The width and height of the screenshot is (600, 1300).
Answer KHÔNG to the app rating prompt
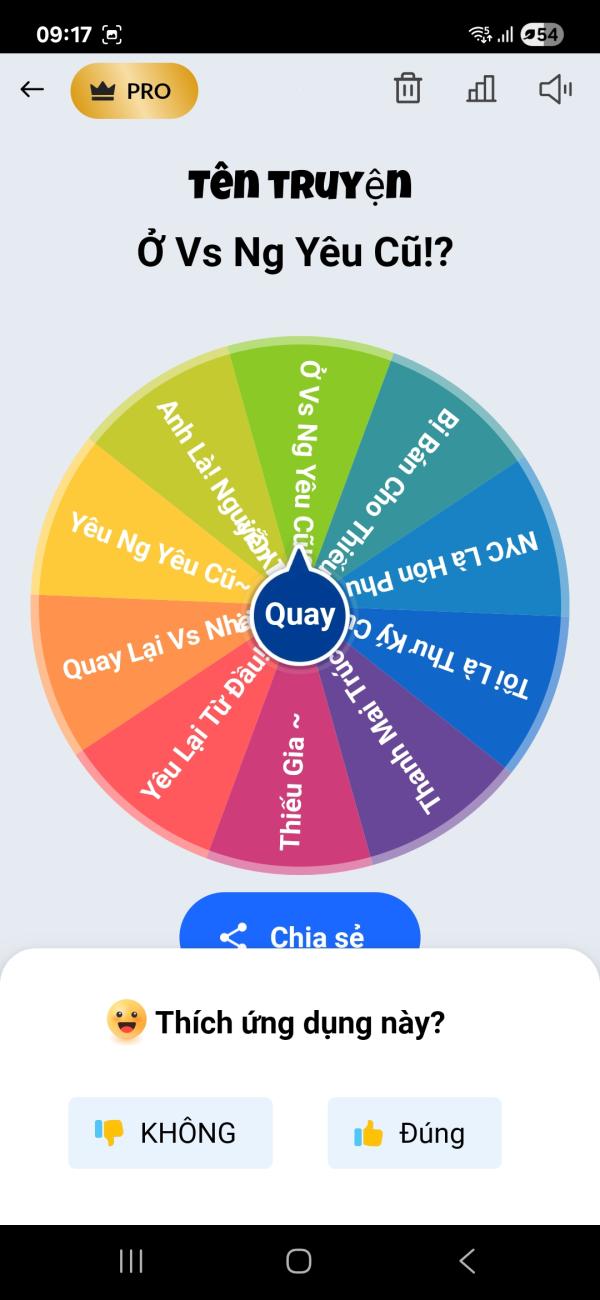[x=170, y=1133]
